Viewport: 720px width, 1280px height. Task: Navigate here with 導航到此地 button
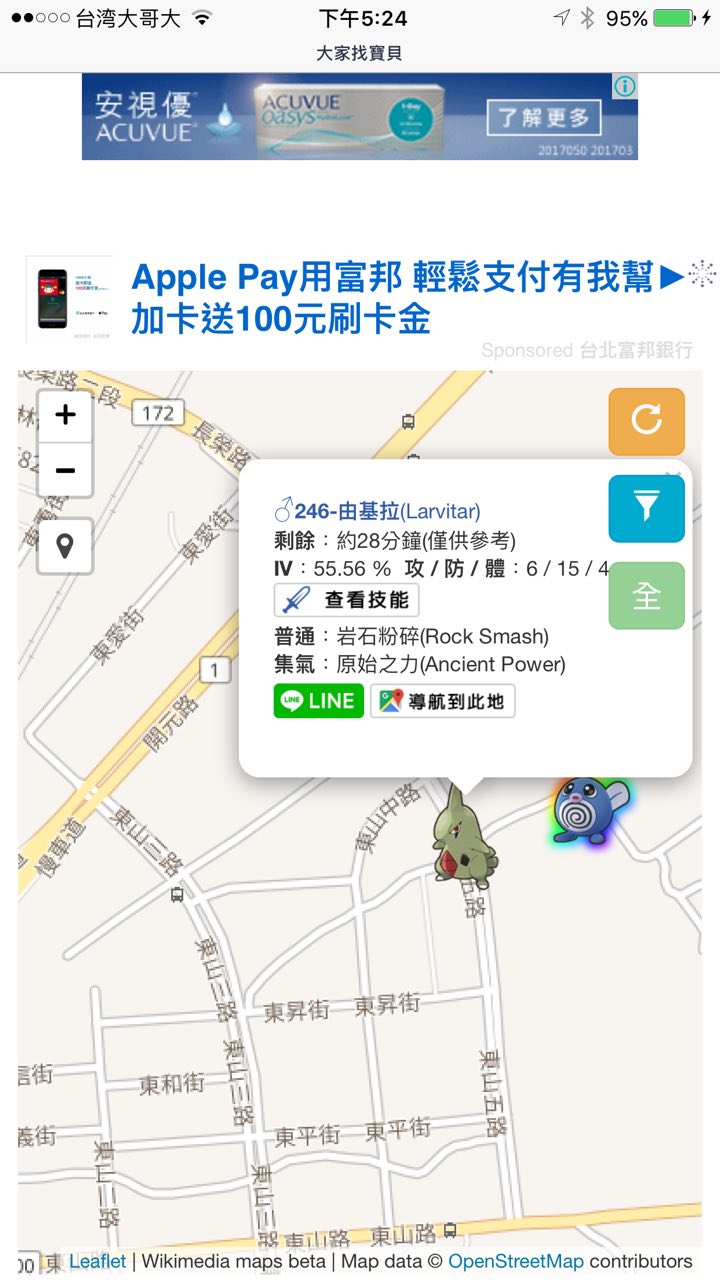(x=443, y=701)
